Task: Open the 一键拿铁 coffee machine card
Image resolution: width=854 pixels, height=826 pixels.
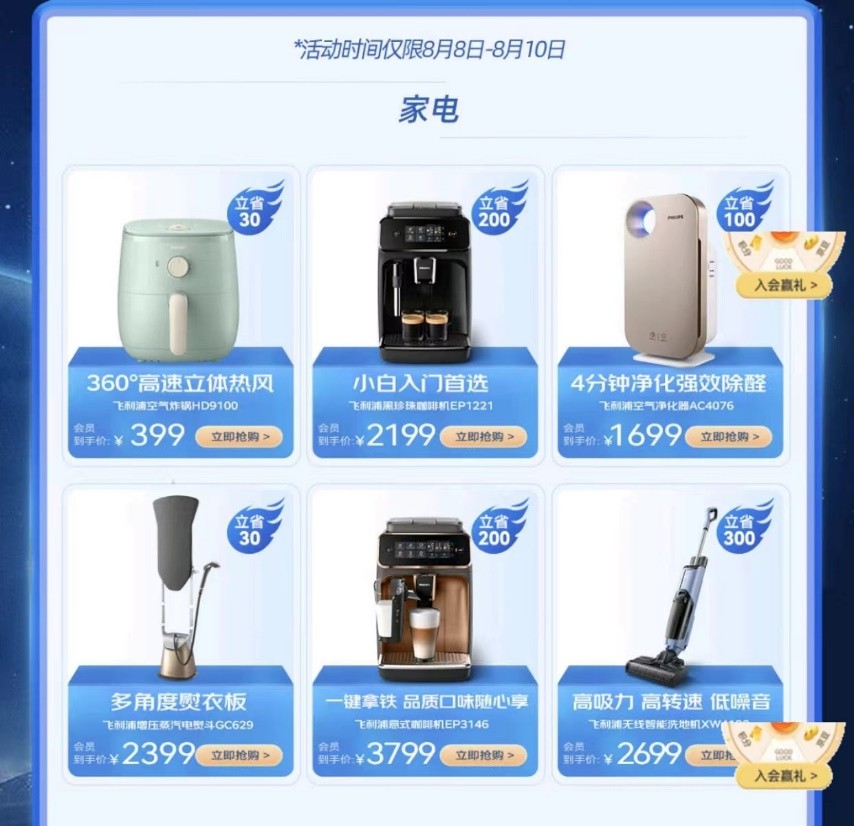Action: click(425, 600)
